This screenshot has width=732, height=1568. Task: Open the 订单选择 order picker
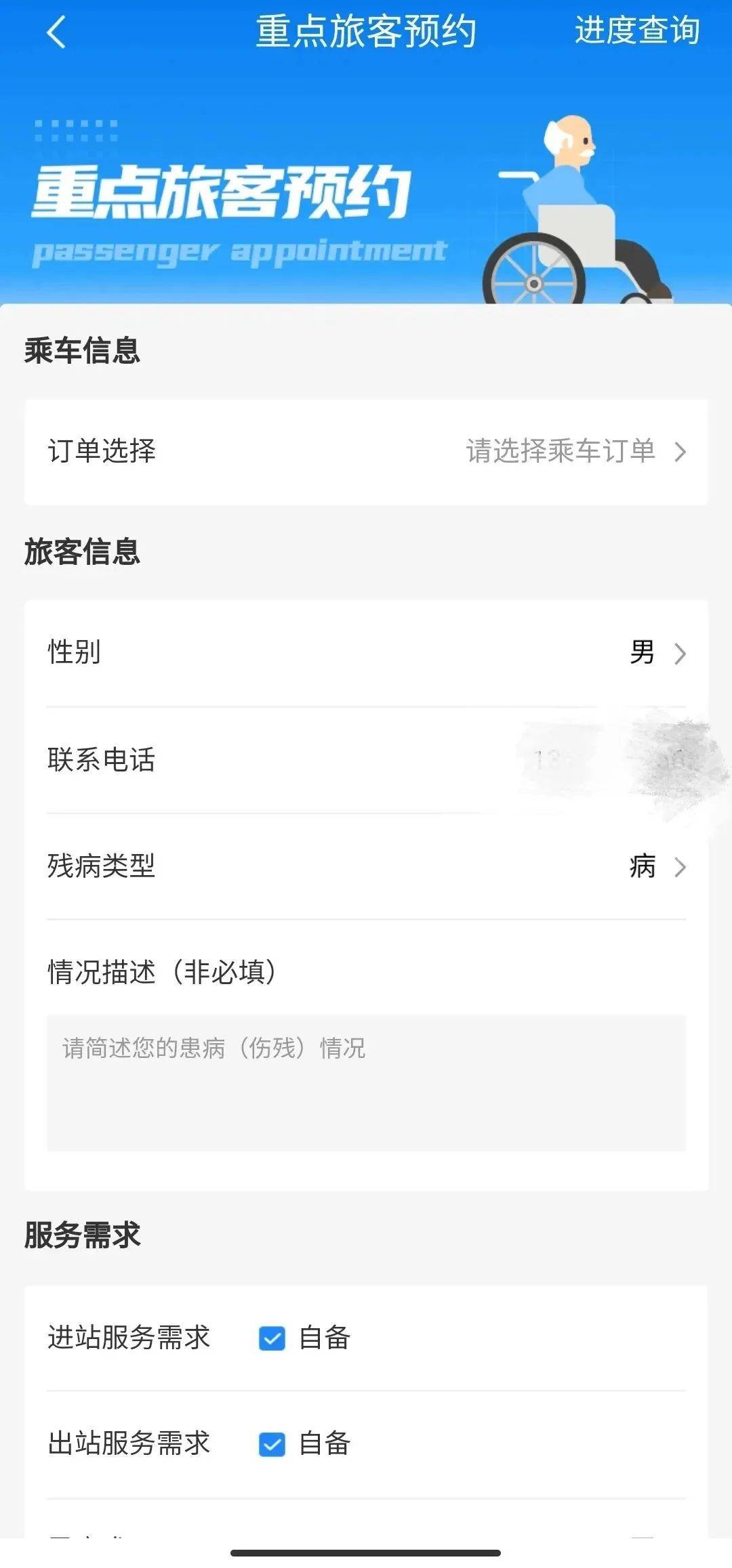[x=366, y=450]
